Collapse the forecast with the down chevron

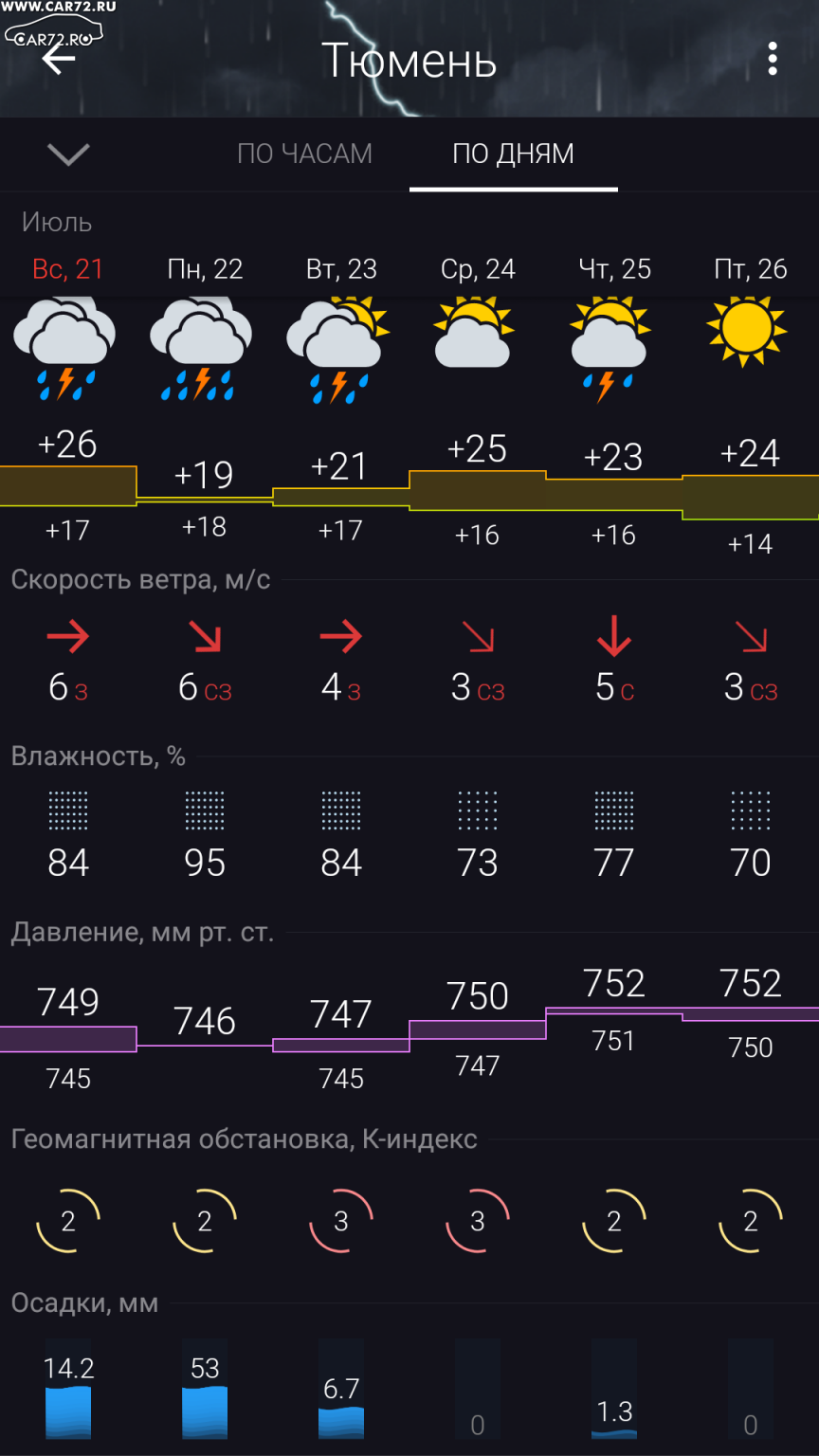click(x=68, y=154)
